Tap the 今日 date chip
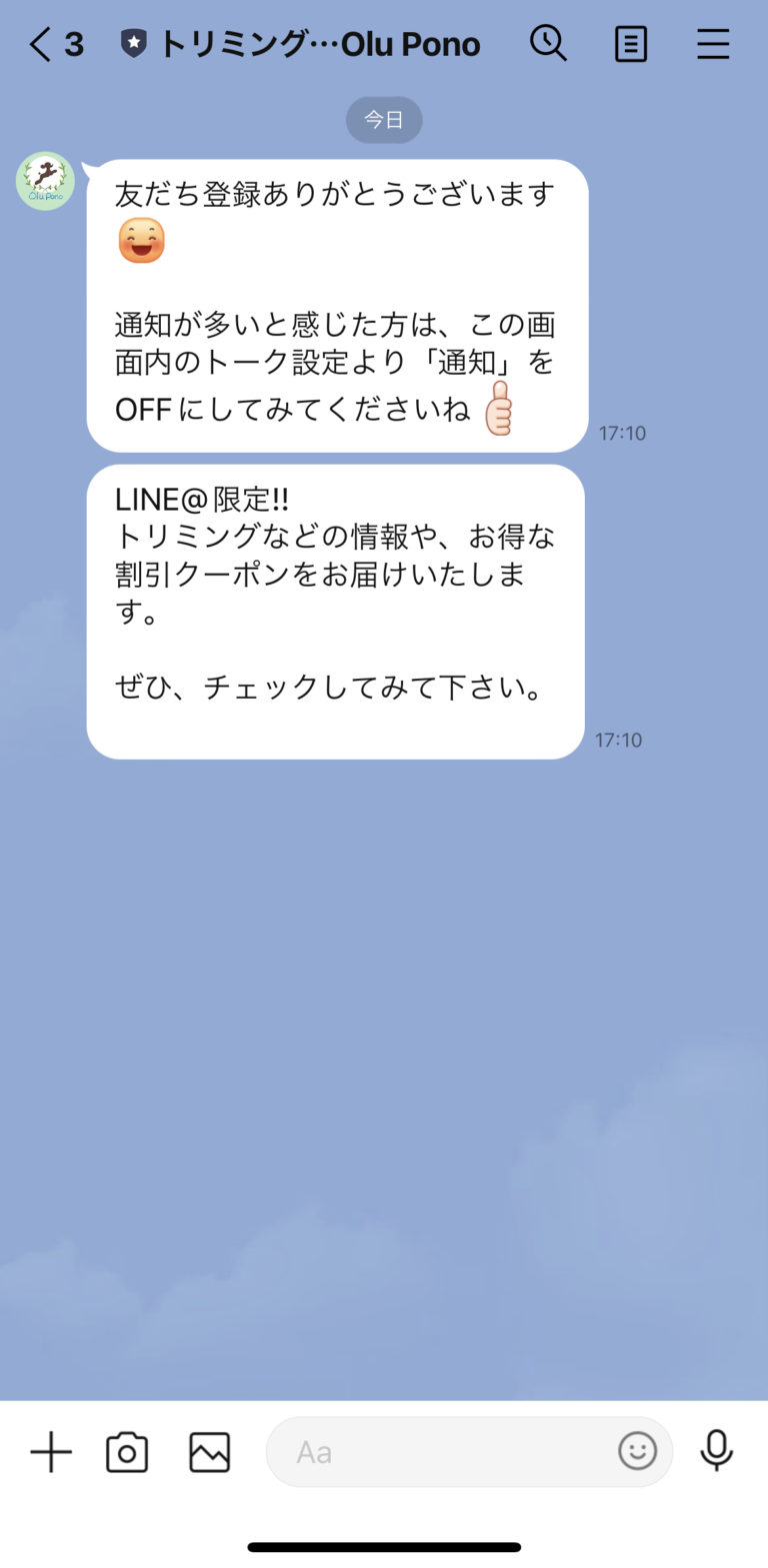 pyautogui.click(x=384, y=119)
